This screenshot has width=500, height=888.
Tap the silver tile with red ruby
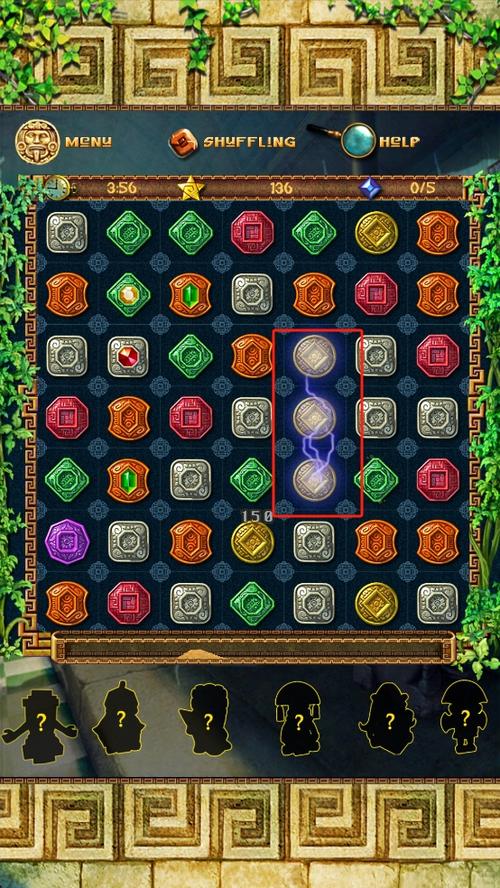[x=129, y=356]
